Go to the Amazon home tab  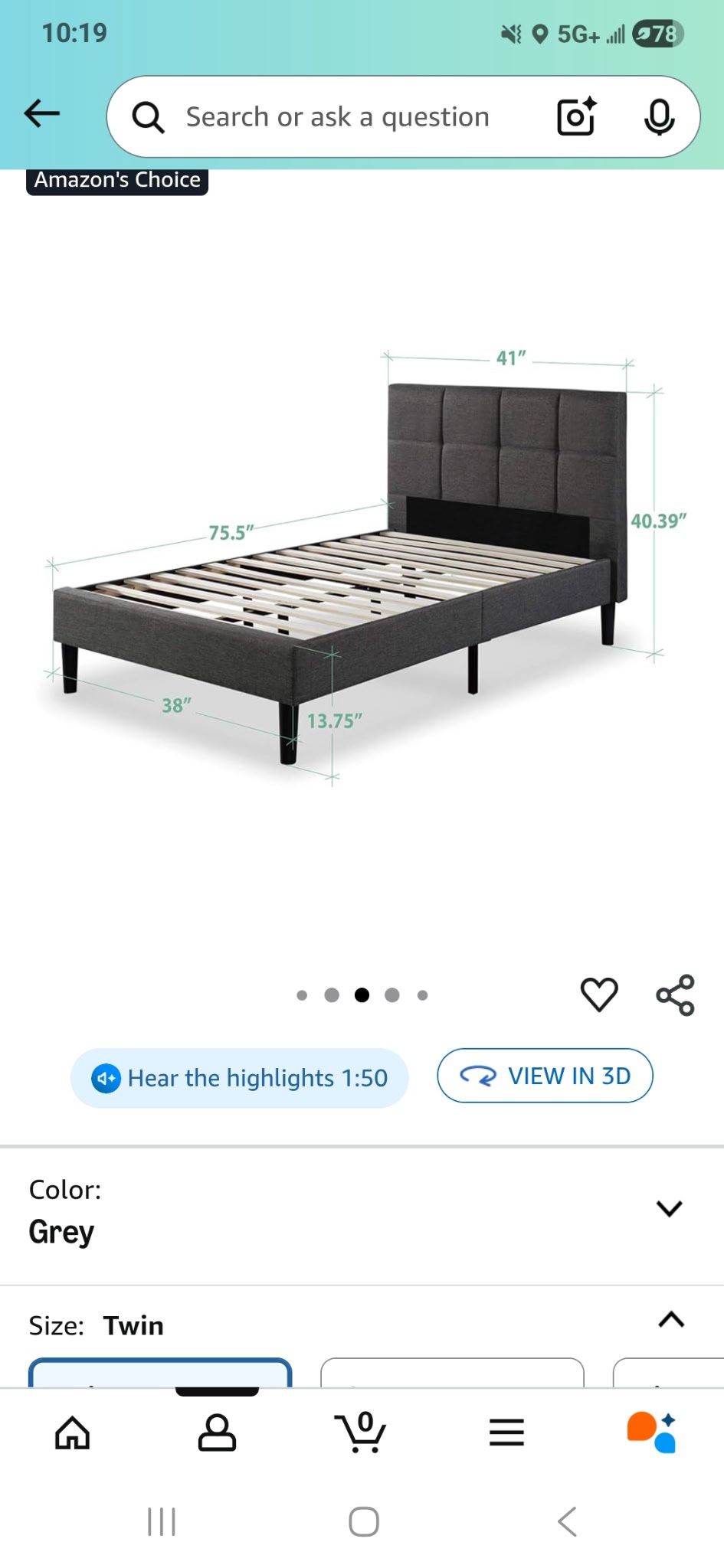[72, 1432]
